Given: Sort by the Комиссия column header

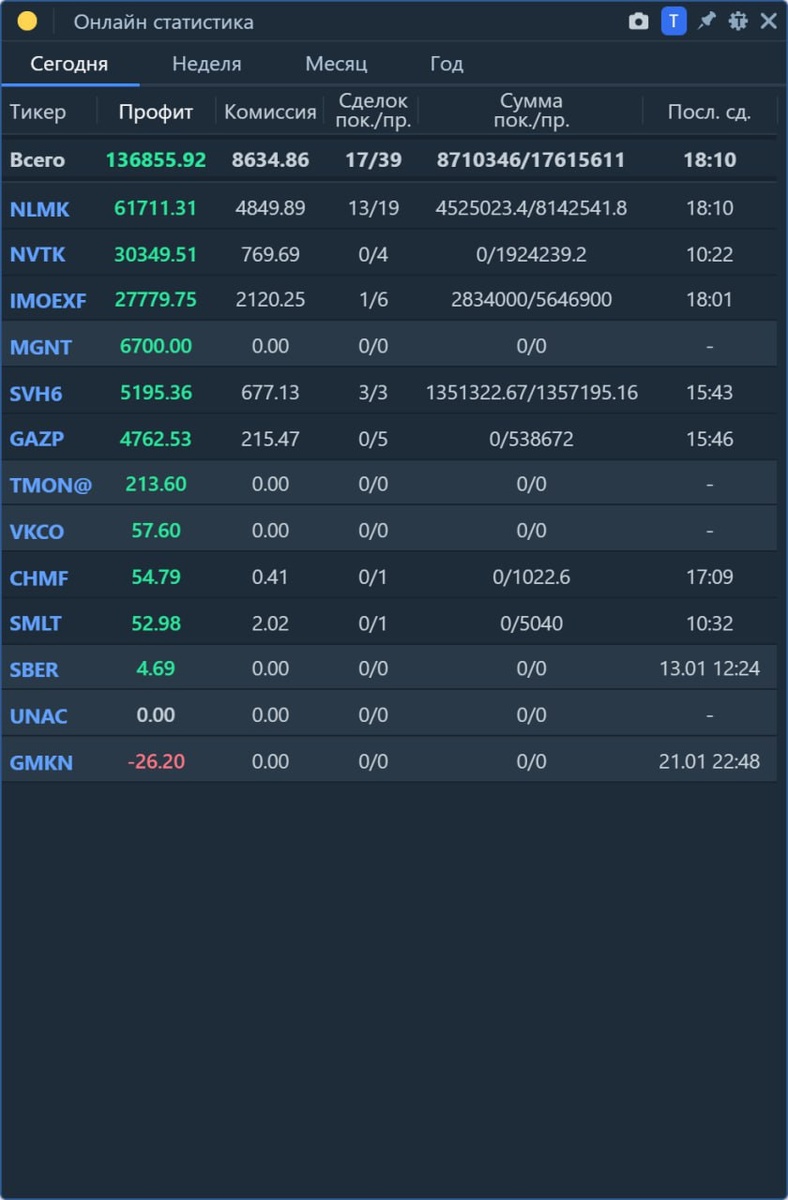Looking at the screenshot, I should [x=270, y=112].
